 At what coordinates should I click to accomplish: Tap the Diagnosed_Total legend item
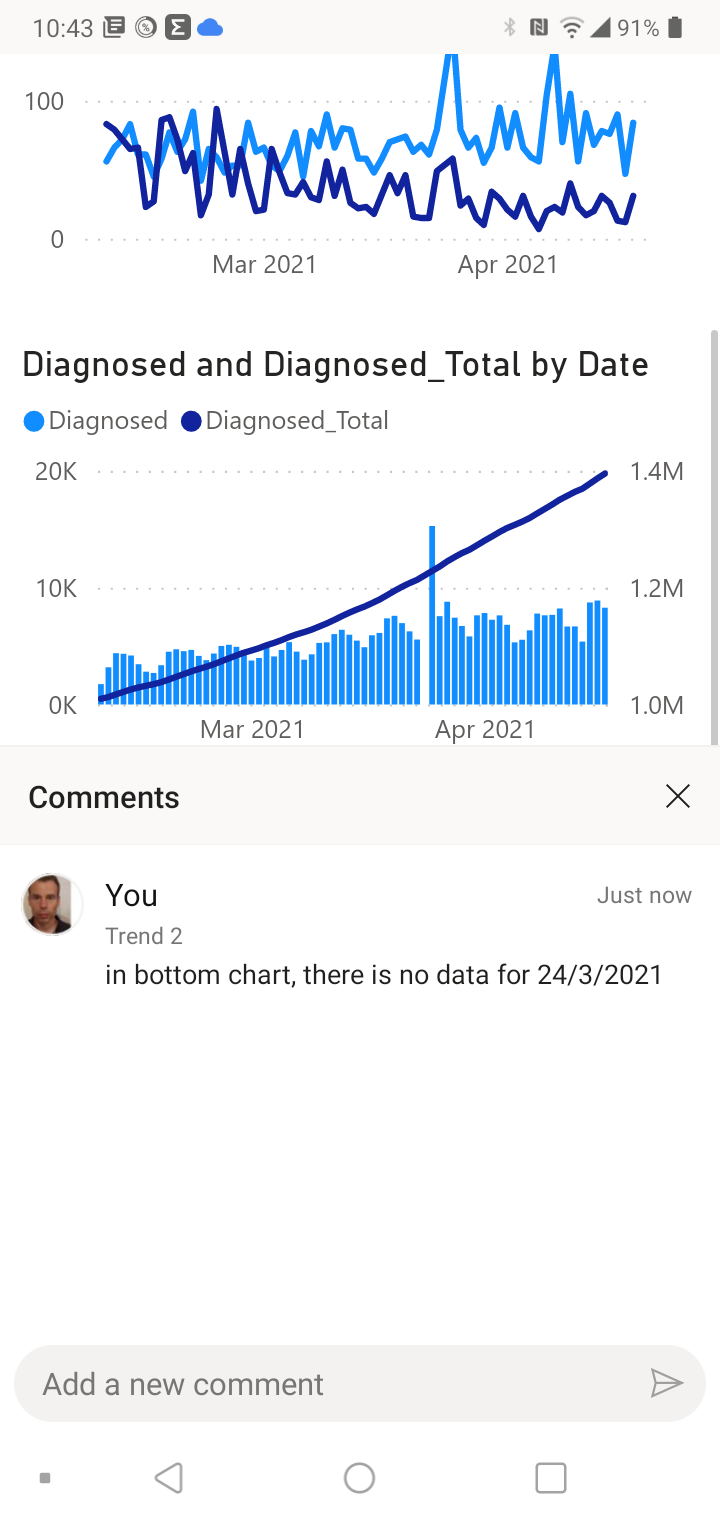285,421
